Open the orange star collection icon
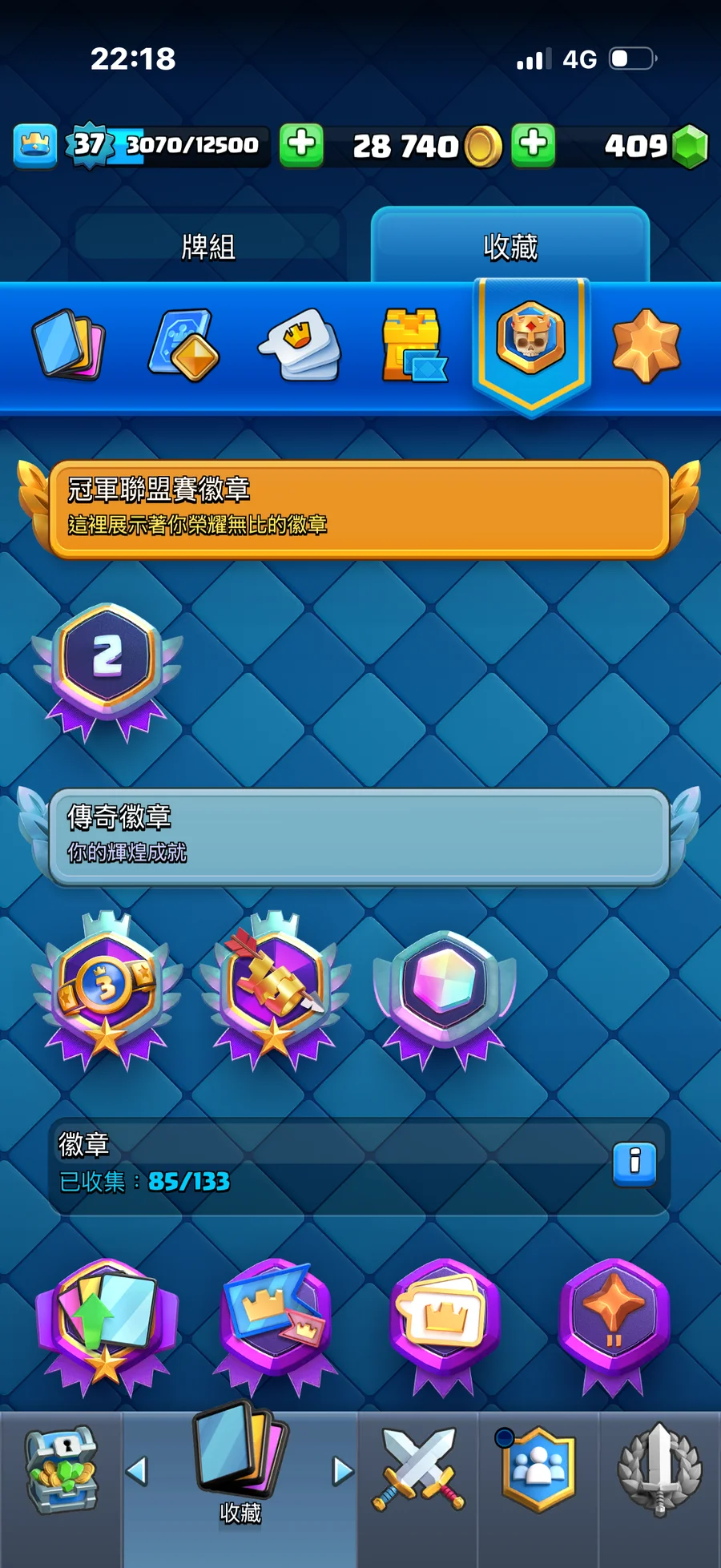721x1568 pixels. click(x=646, y=345)
